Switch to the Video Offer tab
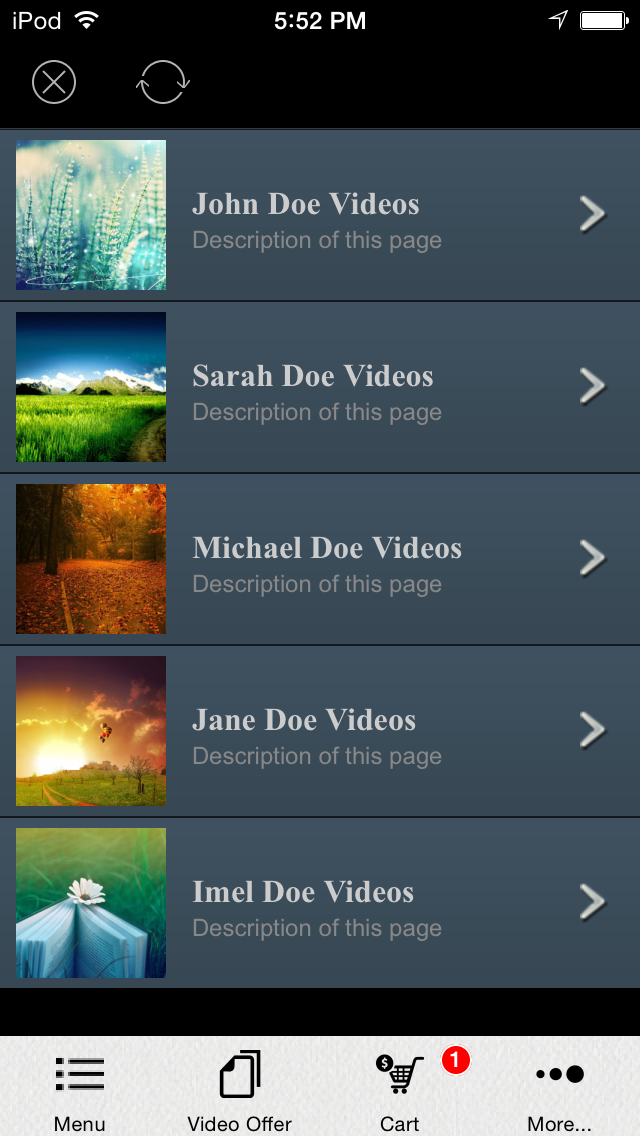This screenshot has width=640, height=1136. point(240,1088)
